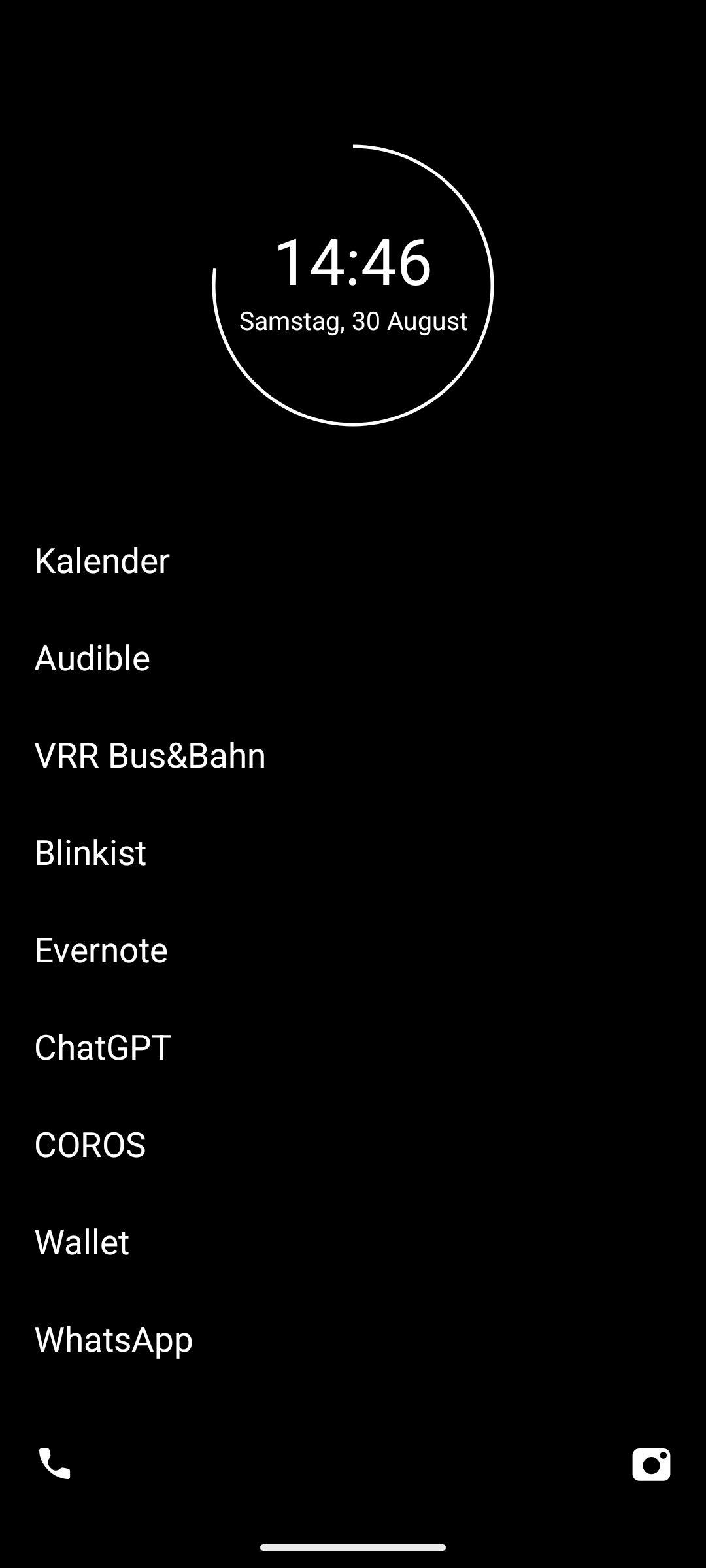Open VRR Bus&Bahn
Image resolution: width=706 pixels, height=1568 pixels.
[150, 755]
